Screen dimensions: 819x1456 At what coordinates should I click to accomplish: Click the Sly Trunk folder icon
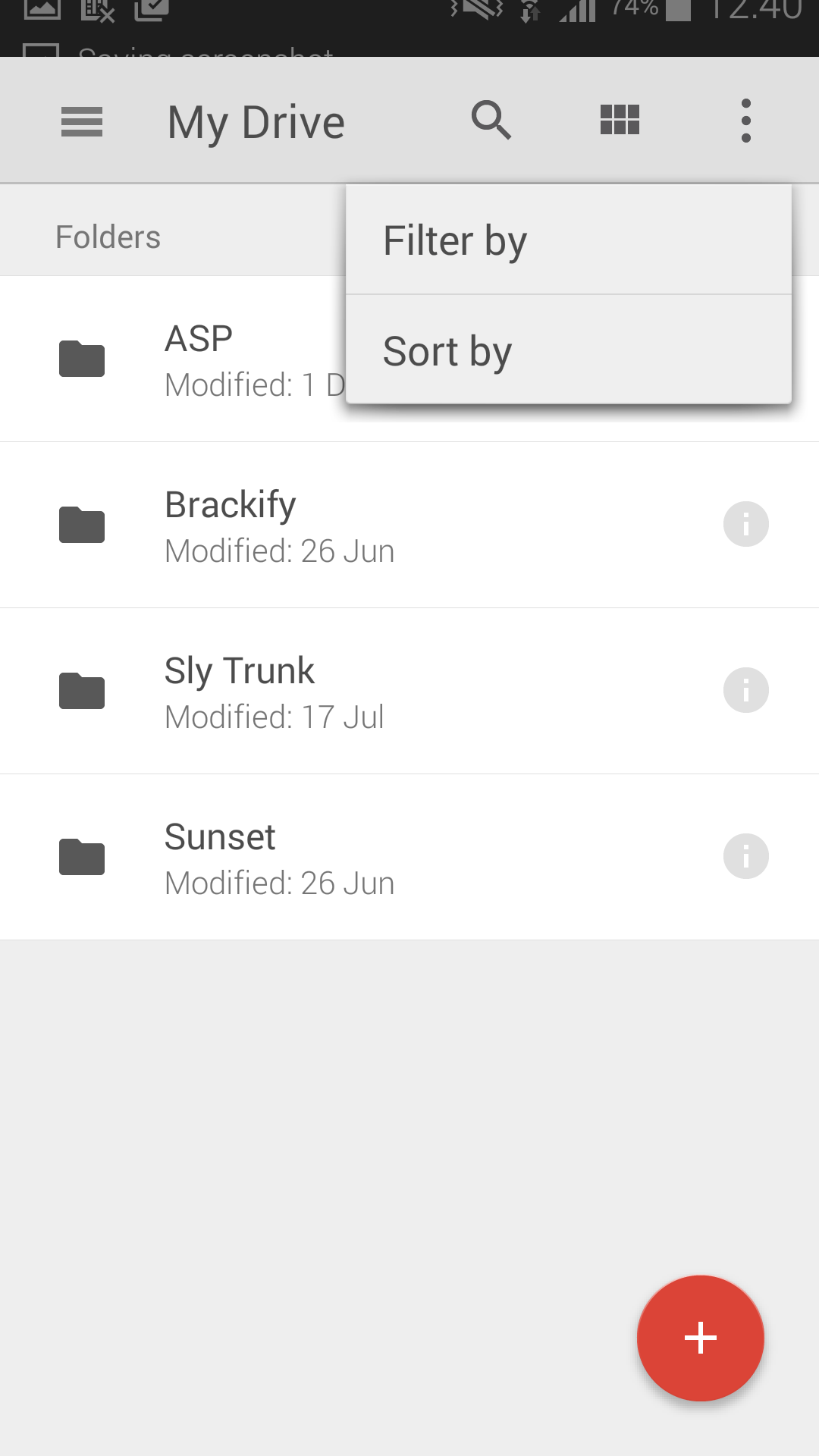pos(81,690)
